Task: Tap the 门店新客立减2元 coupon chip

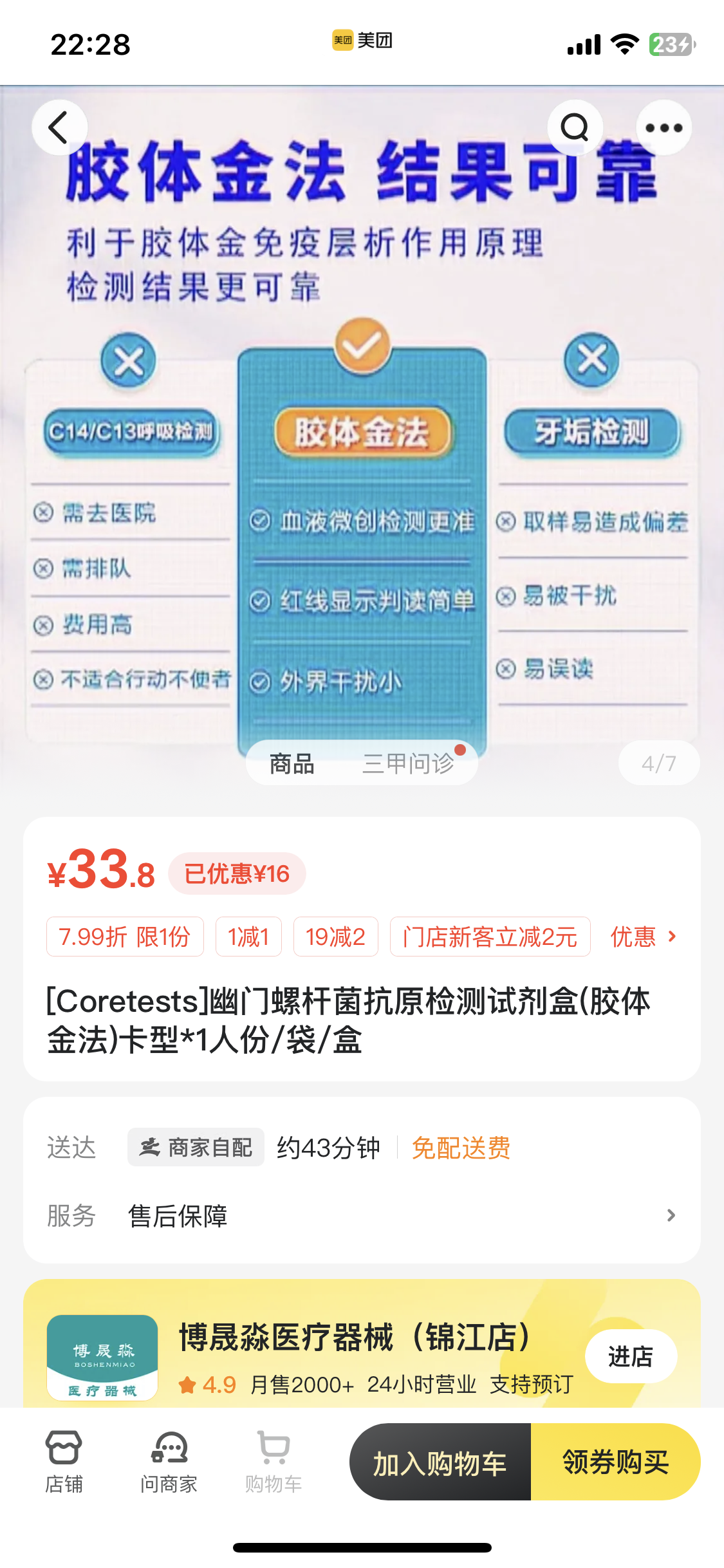Action: click(490, 937)
